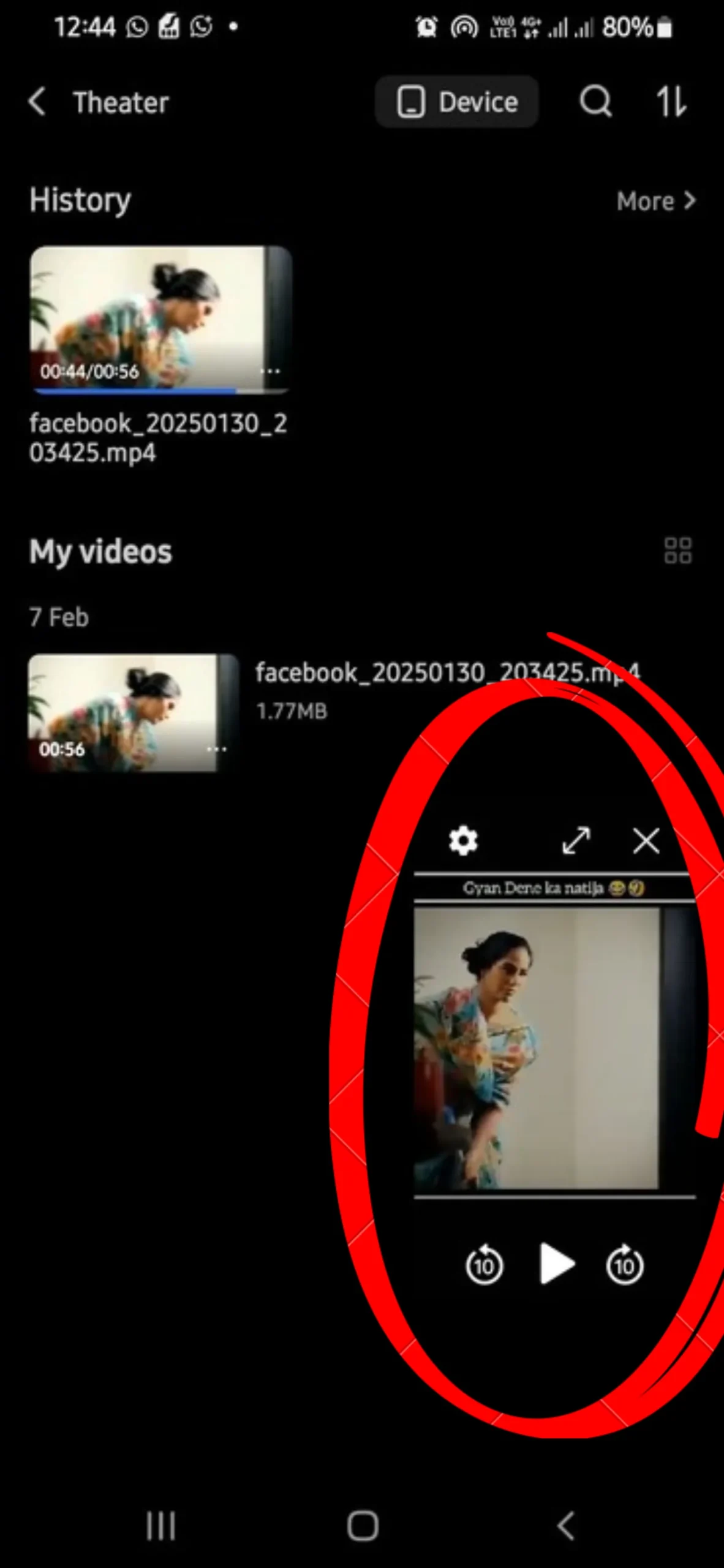Play the video in the mini player

556,1264
